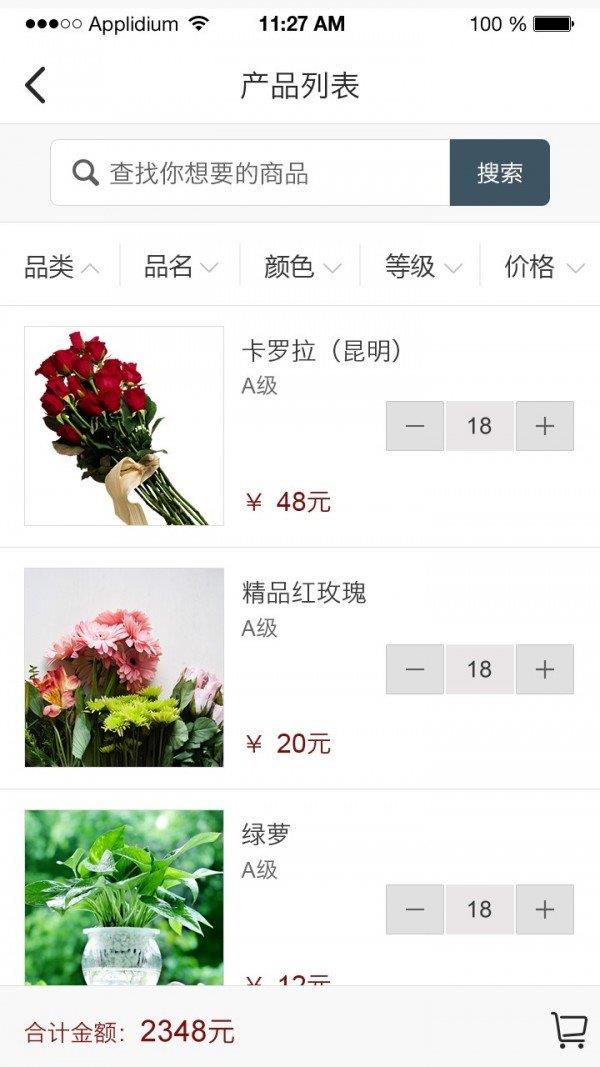Sort or filter by 价格
This screenshot has height=1067, width=600.
click(542, 266)
